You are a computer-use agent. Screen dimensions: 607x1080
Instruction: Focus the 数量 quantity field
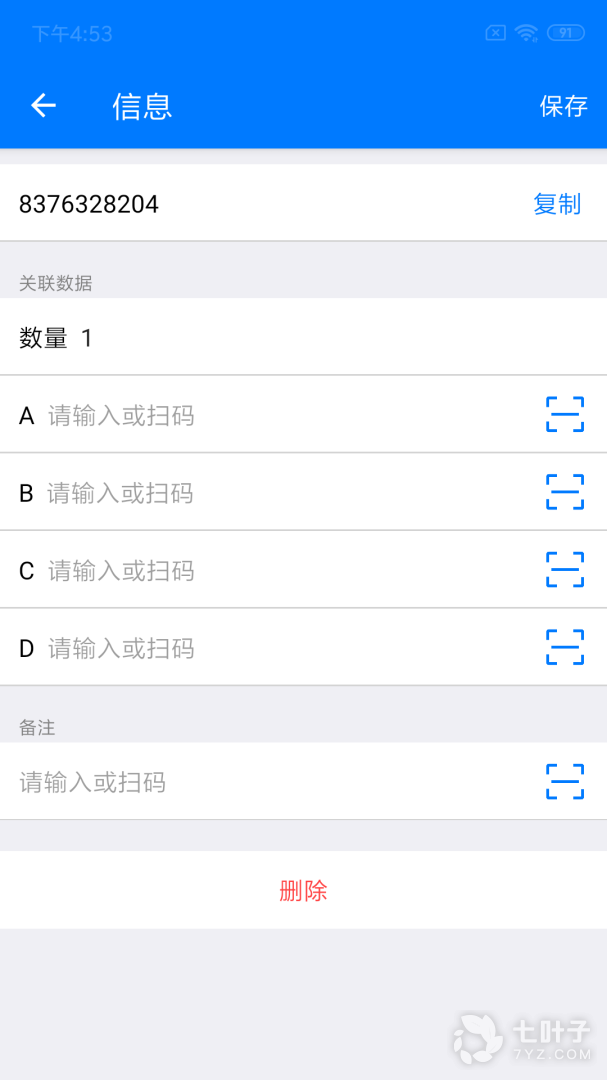pyautogui.click(x=300, y=338)
